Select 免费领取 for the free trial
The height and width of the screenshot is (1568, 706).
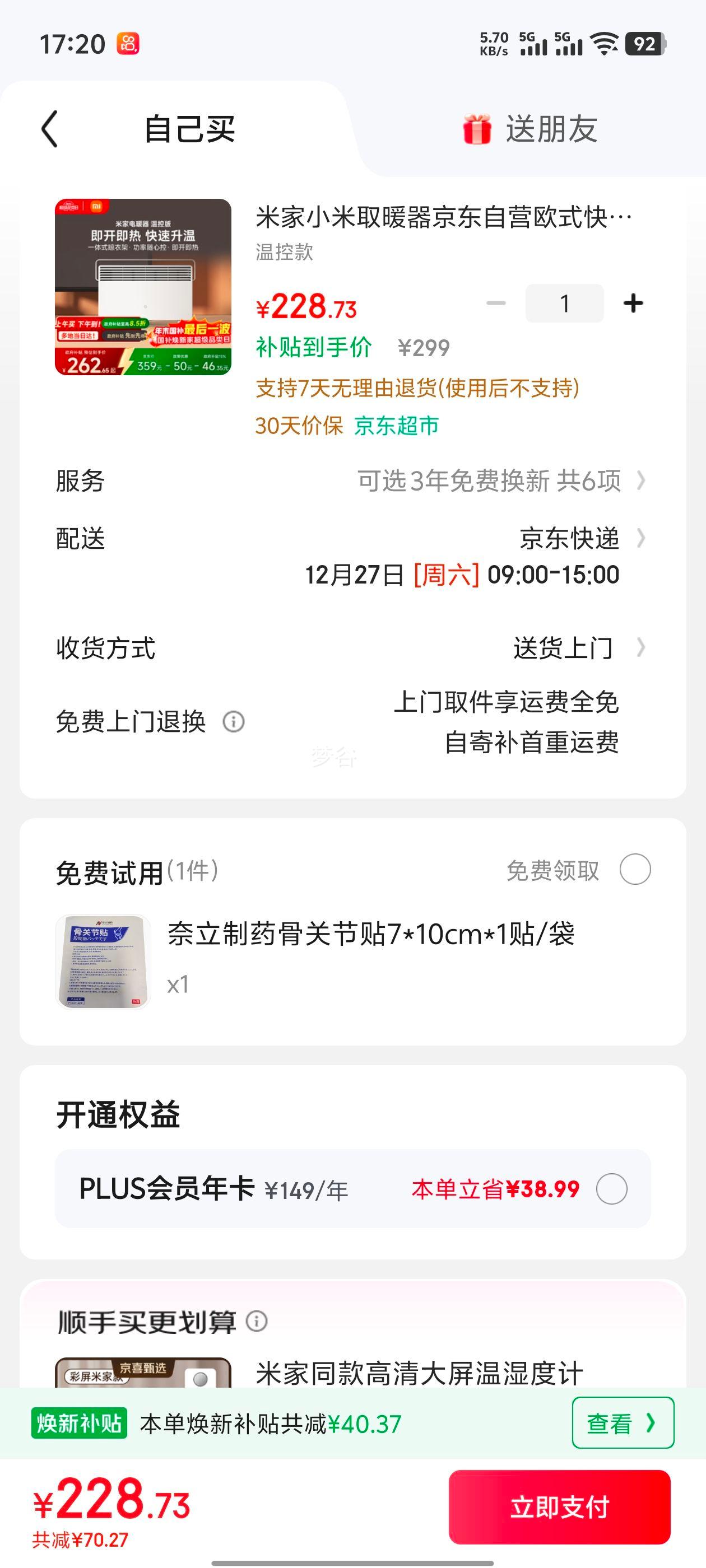click(635, 869)
